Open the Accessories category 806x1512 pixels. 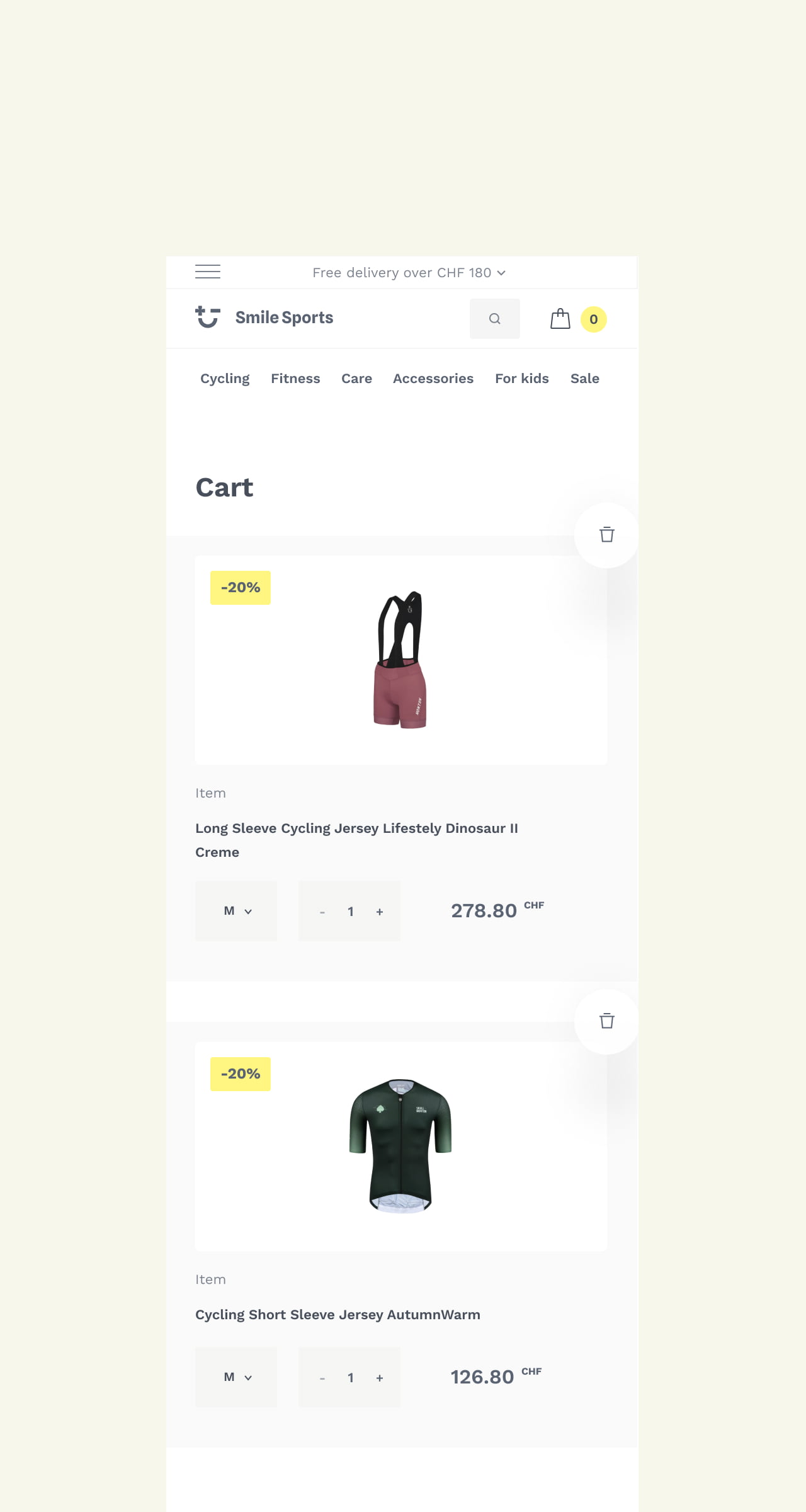pos(433,379)
